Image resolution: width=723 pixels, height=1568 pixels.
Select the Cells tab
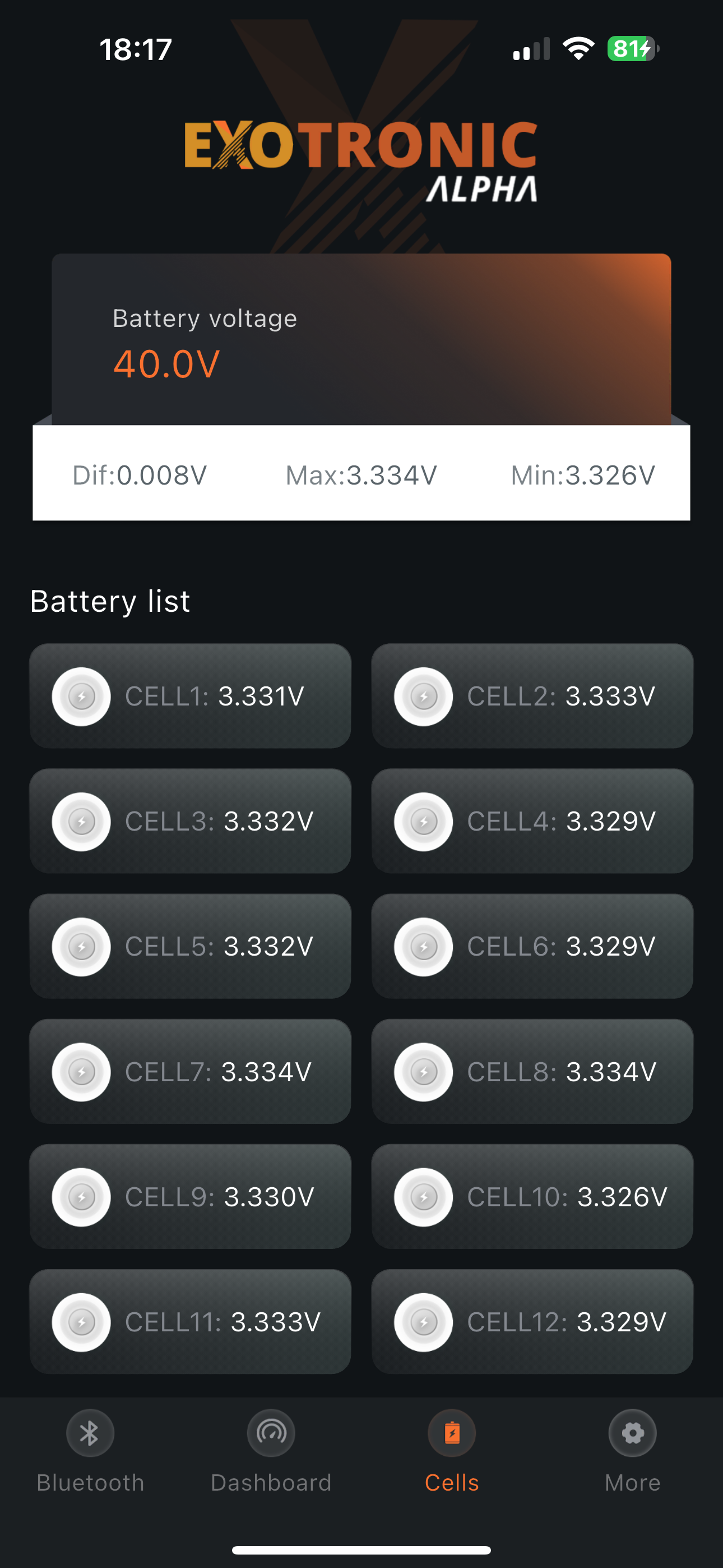pyautogui.click(x=452, y=1452)
